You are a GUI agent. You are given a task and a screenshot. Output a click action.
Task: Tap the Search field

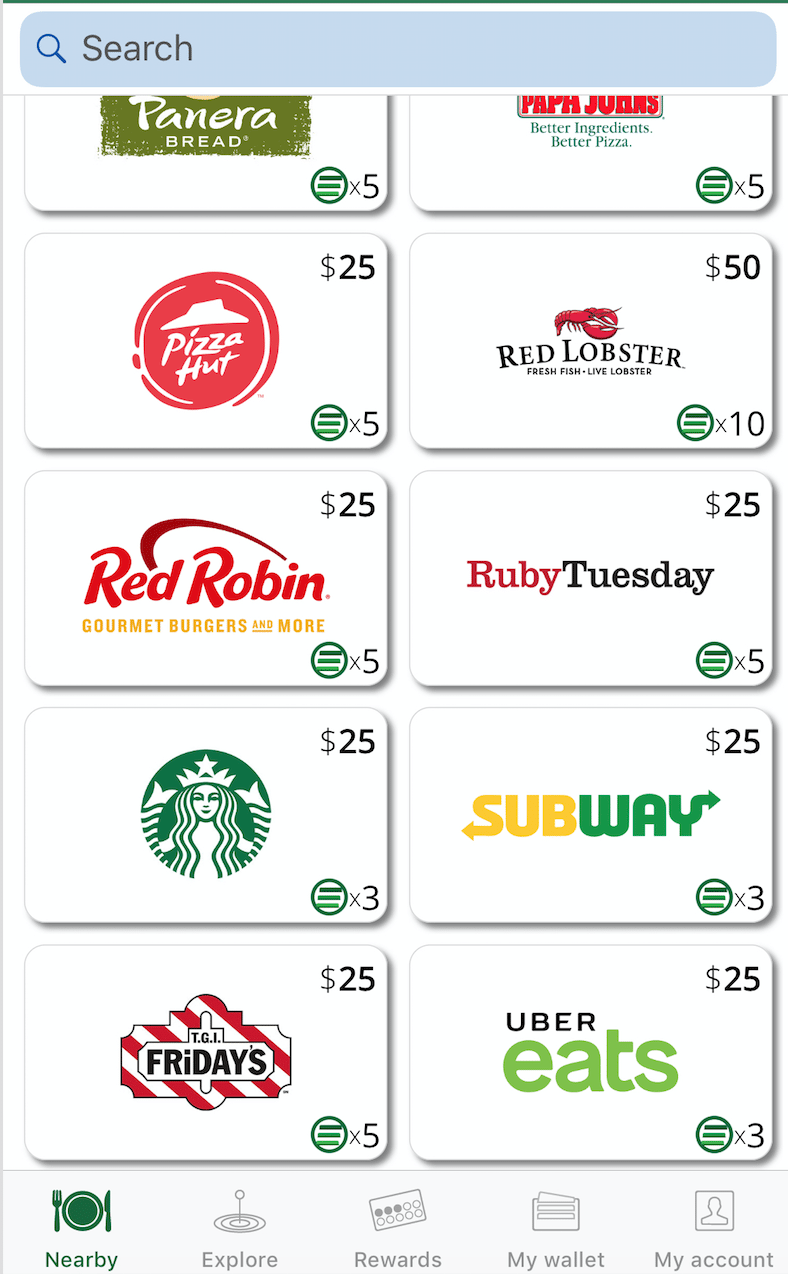[x=398, y=49]
